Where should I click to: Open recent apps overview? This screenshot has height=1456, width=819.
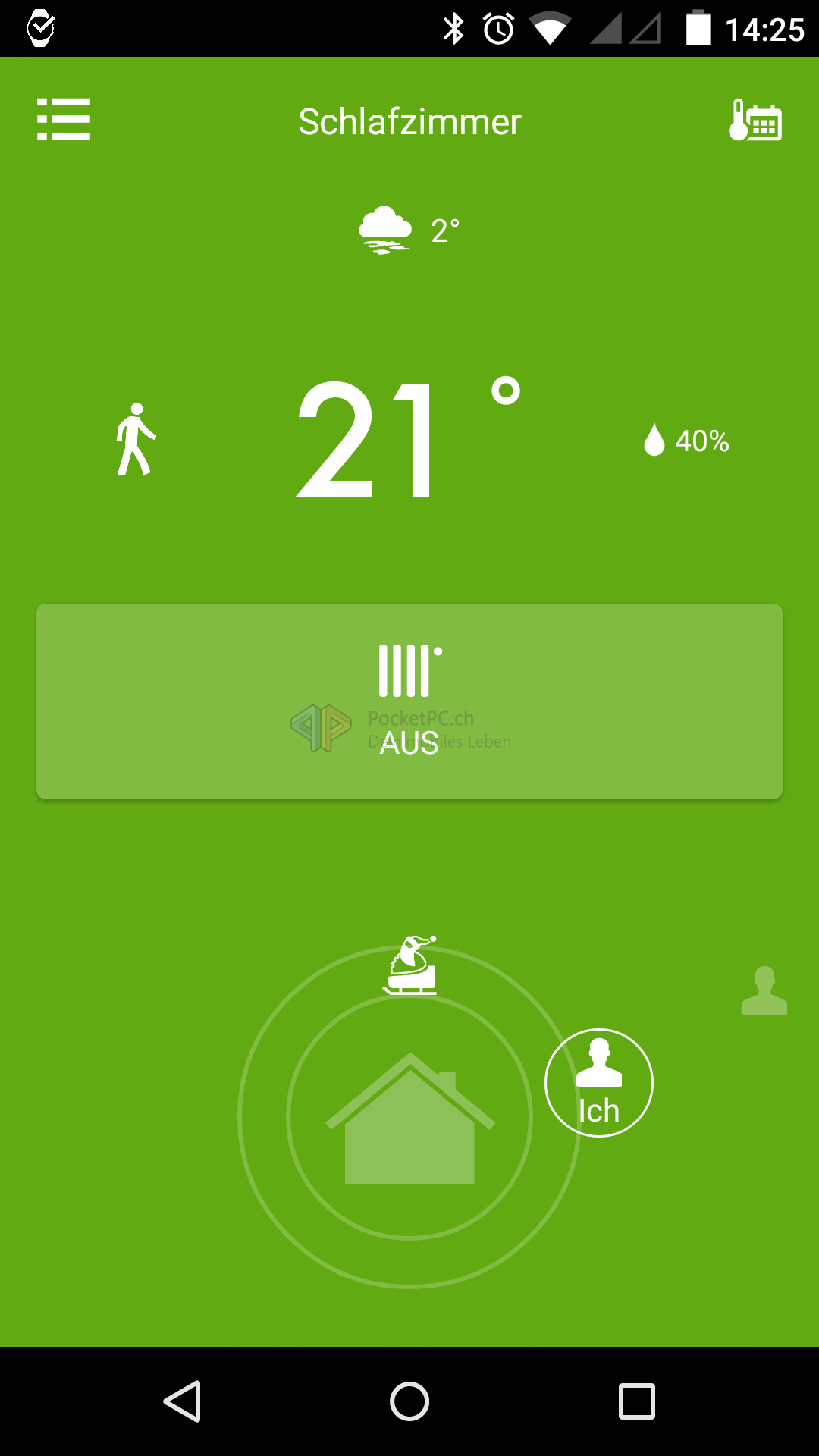point(637,1401)
